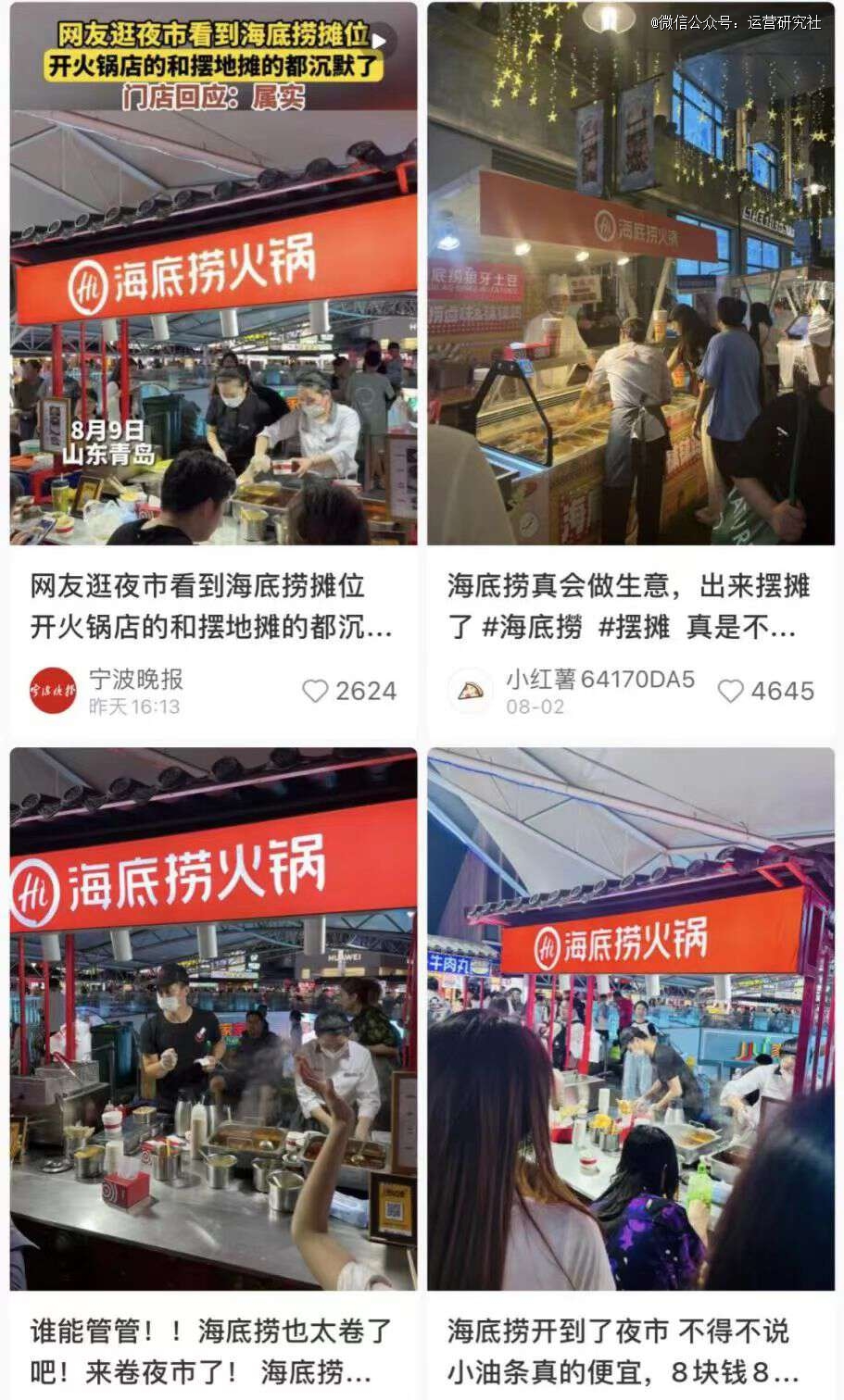Like the 小红薯 64170DA5 post with 4645 likes
Viewport: 844px width, 1400px height.
click(731, 691)
